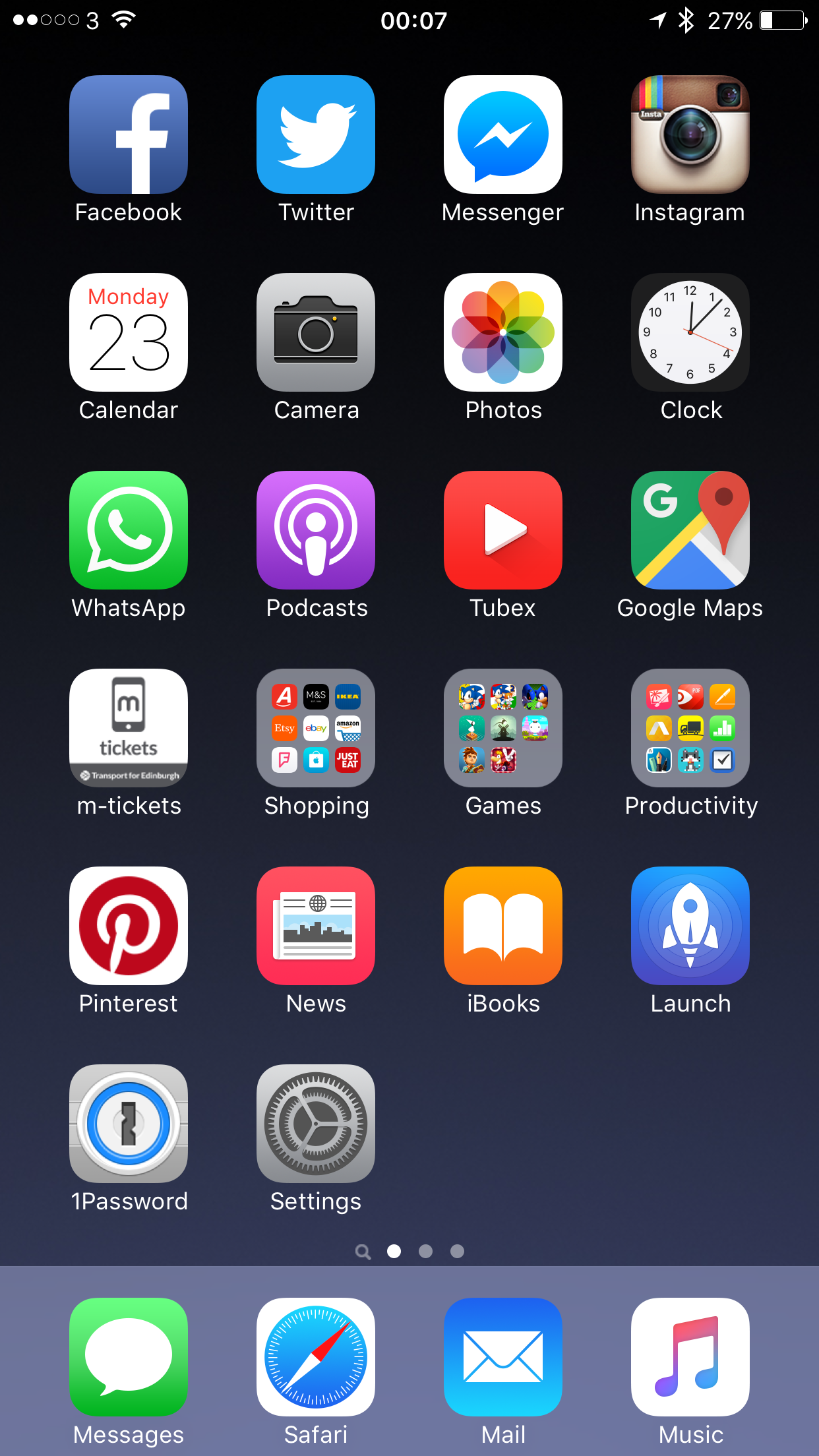
Task: Open Photos
Action: [503, 332]
